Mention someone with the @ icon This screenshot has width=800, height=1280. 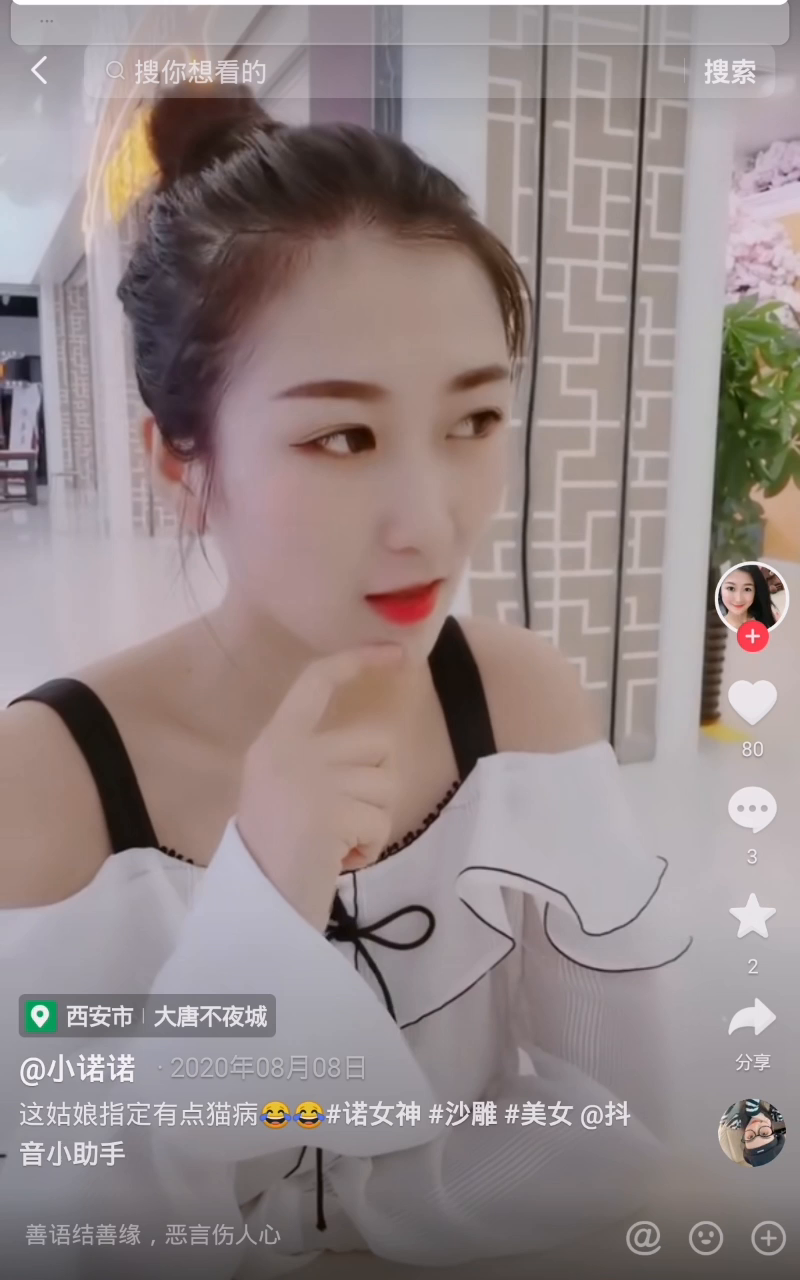pos(643,1238)
